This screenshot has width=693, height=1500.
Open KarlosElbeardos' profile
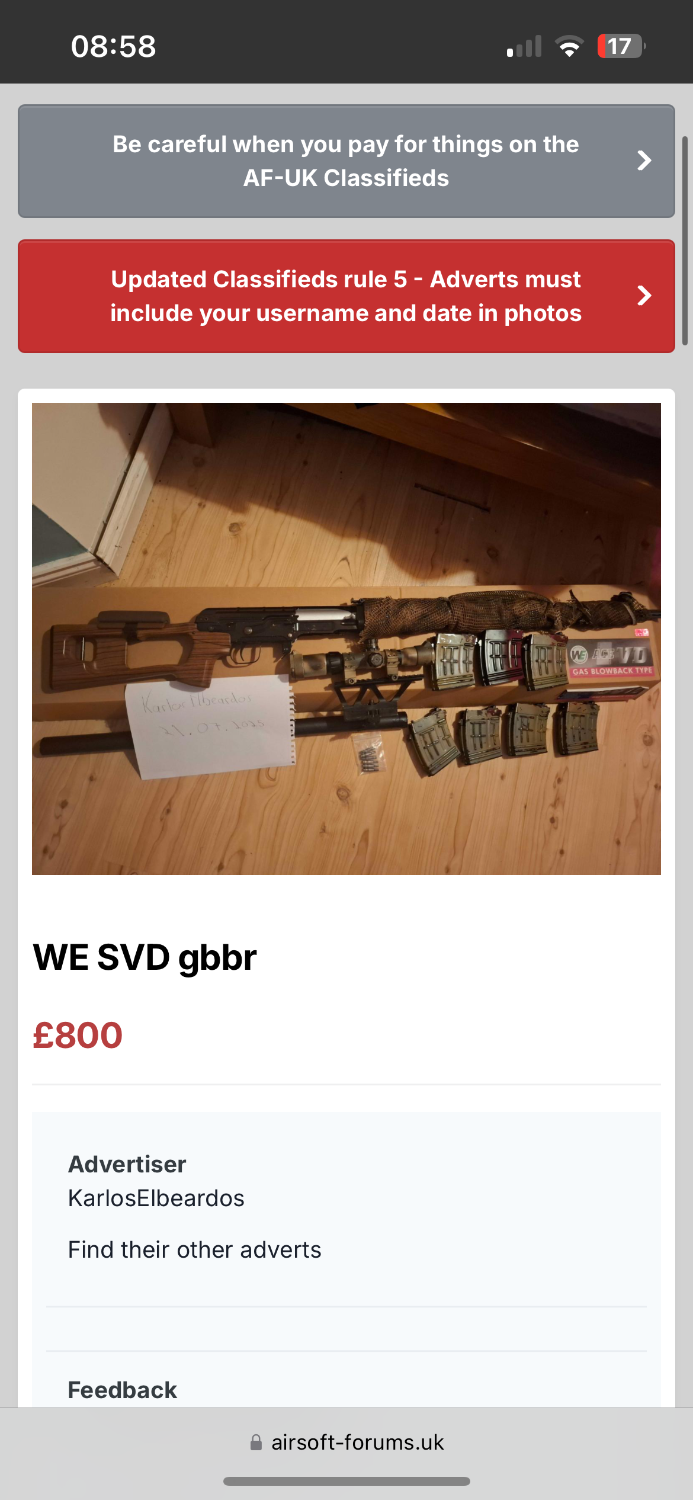point(156,1198)
